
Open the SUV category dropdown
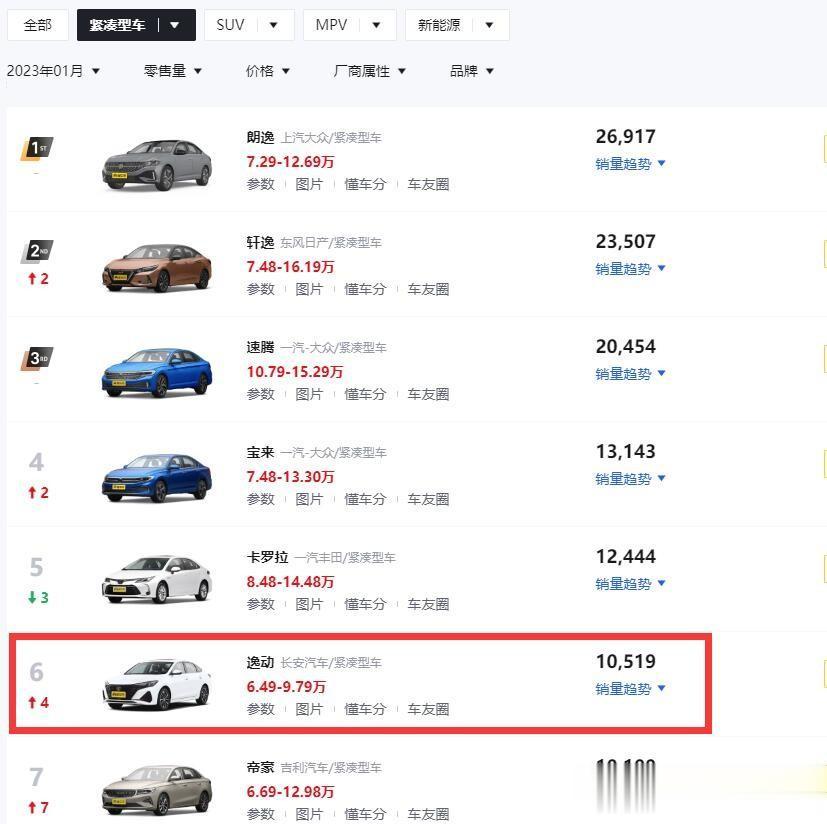[249, 25]
